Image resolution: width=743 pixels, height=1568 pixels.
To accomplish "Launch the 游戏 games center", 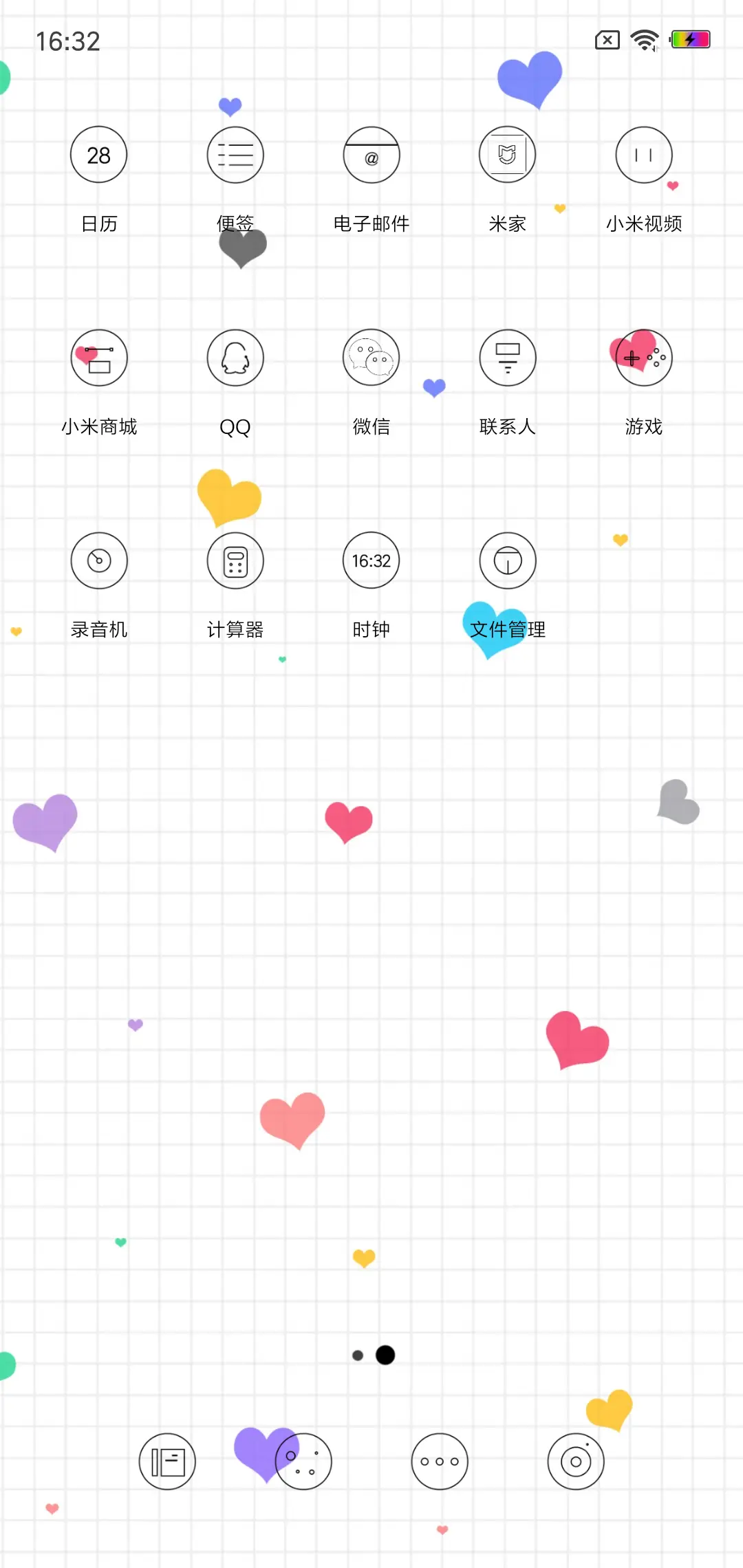I will [x=643, y=358].
